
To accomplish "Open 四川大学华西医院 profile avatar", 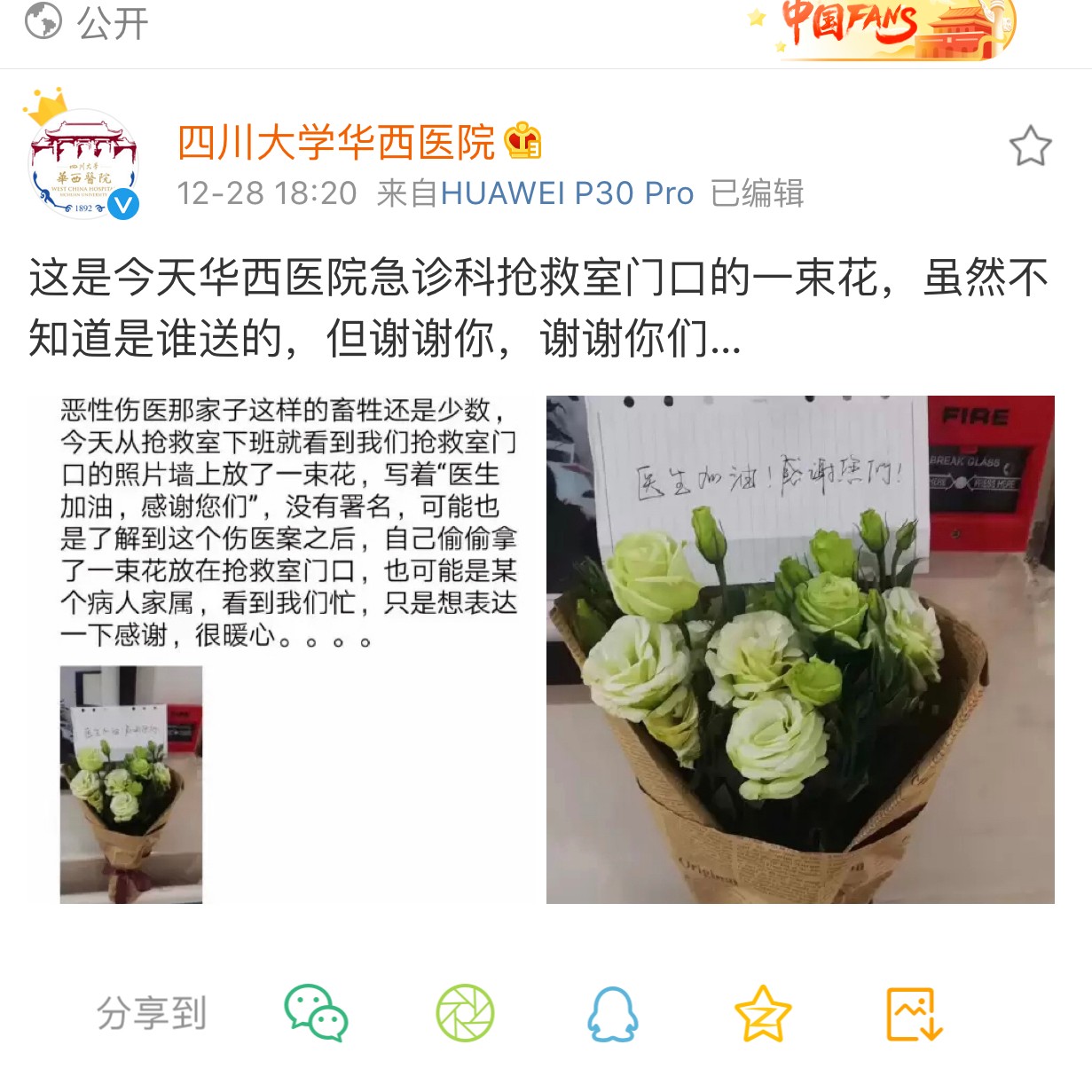I will [x=83, y=164].
